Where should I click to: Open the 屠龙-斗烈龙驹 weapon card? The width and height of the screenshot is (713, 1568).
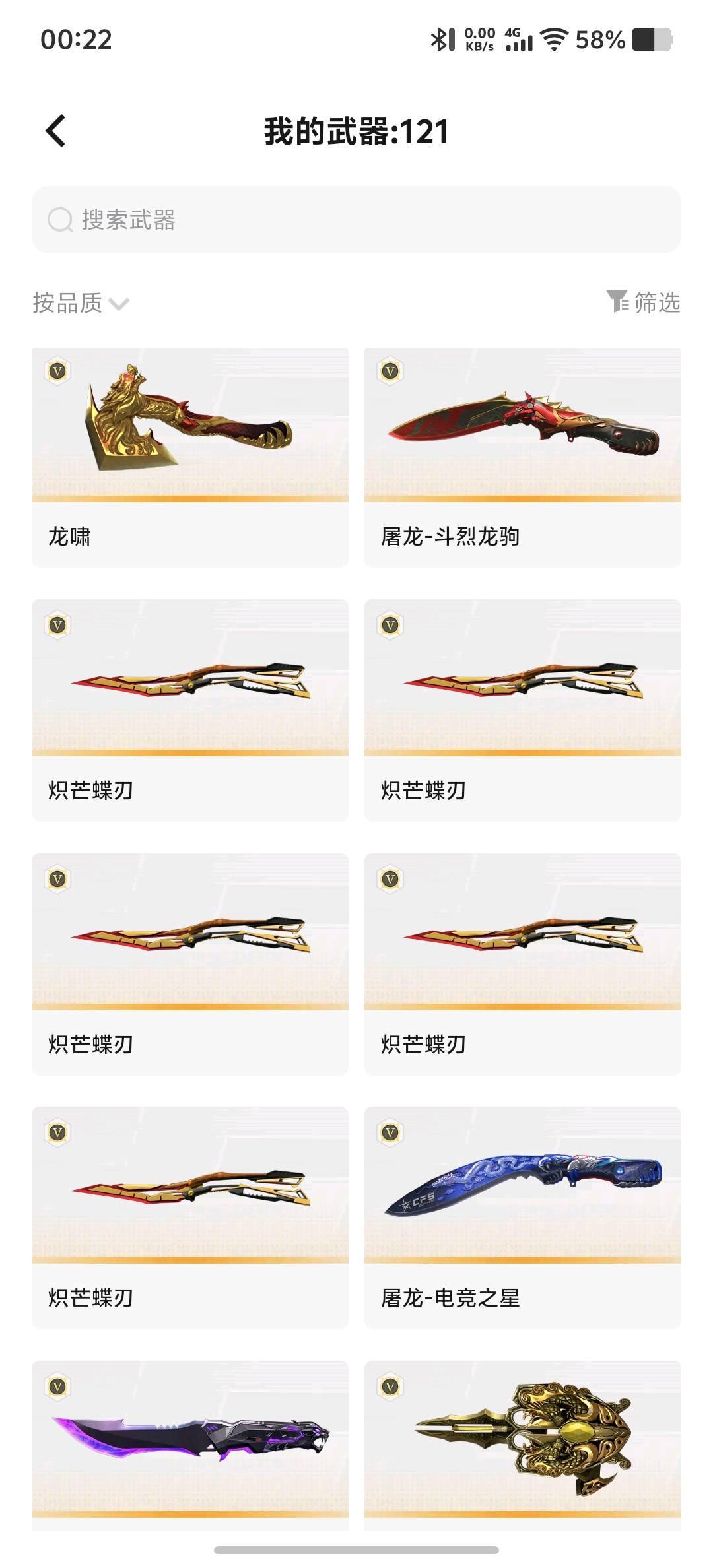(x=522, y=457)
